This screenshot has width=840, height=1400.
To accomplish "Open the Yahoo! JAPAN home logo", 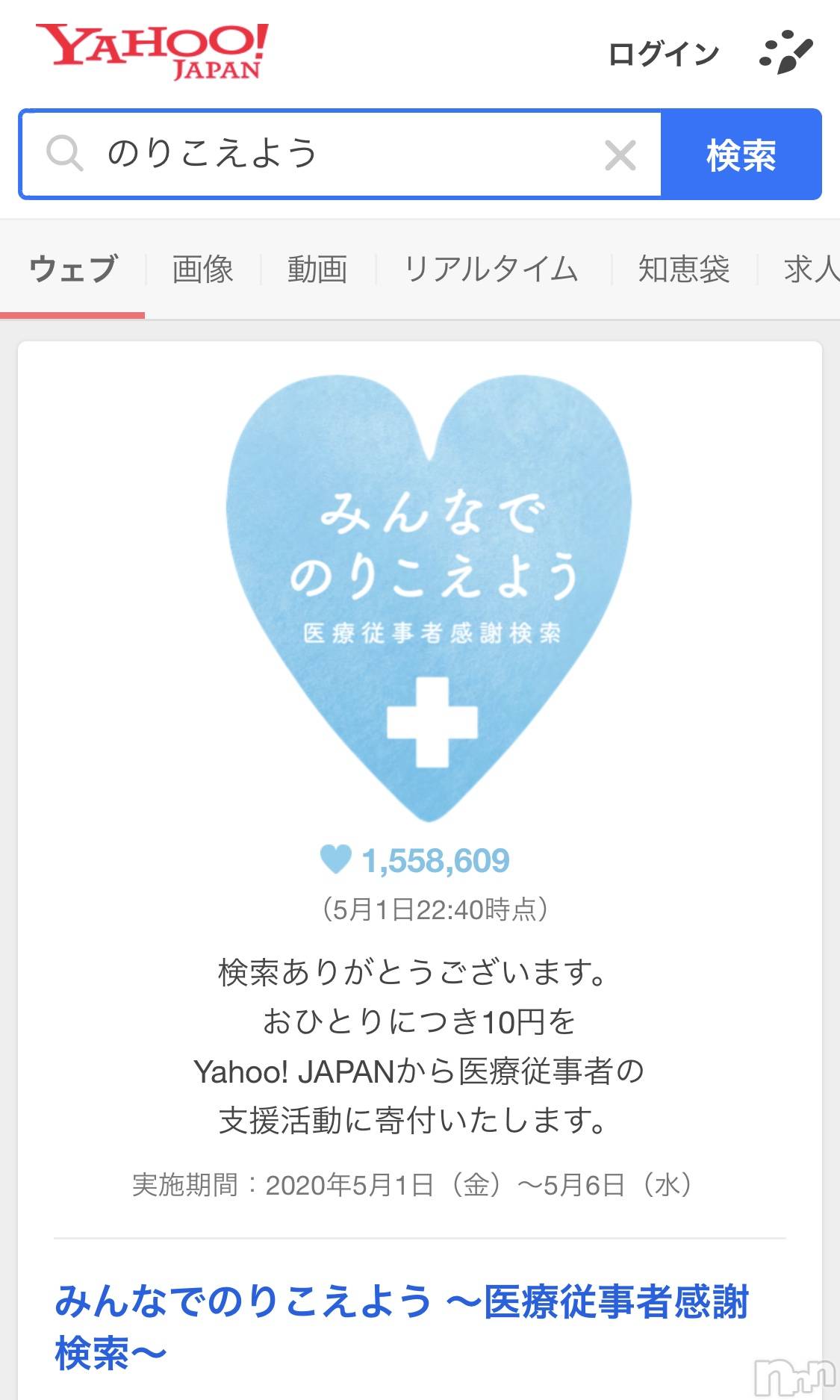I will [x=152, y=51].
